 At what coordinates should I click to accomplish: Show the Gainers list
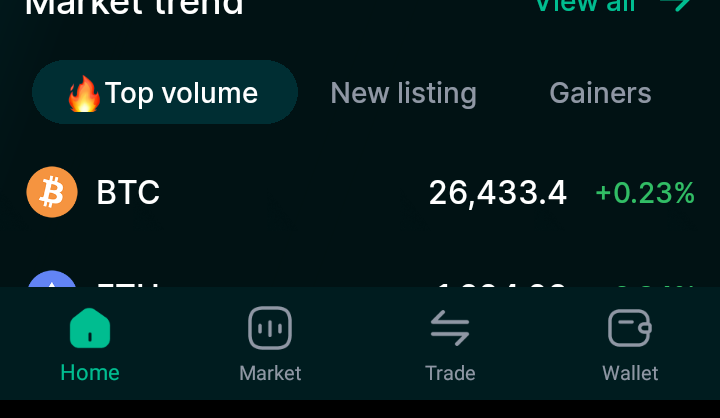click(x=600, y=93)
